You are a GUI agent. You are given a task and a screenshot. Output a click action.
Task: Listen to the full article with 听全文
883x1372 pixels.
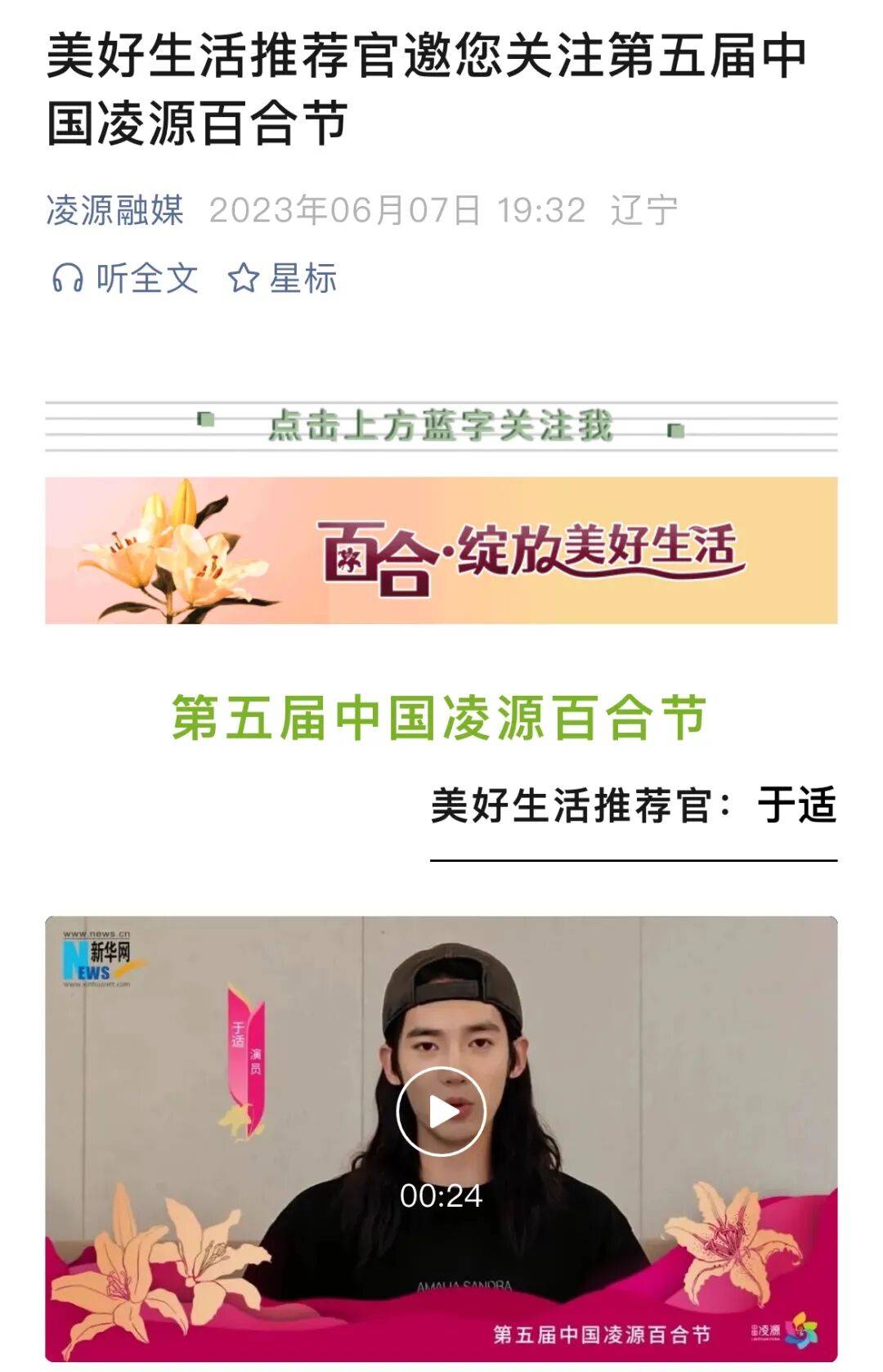[x=125, y=279]
